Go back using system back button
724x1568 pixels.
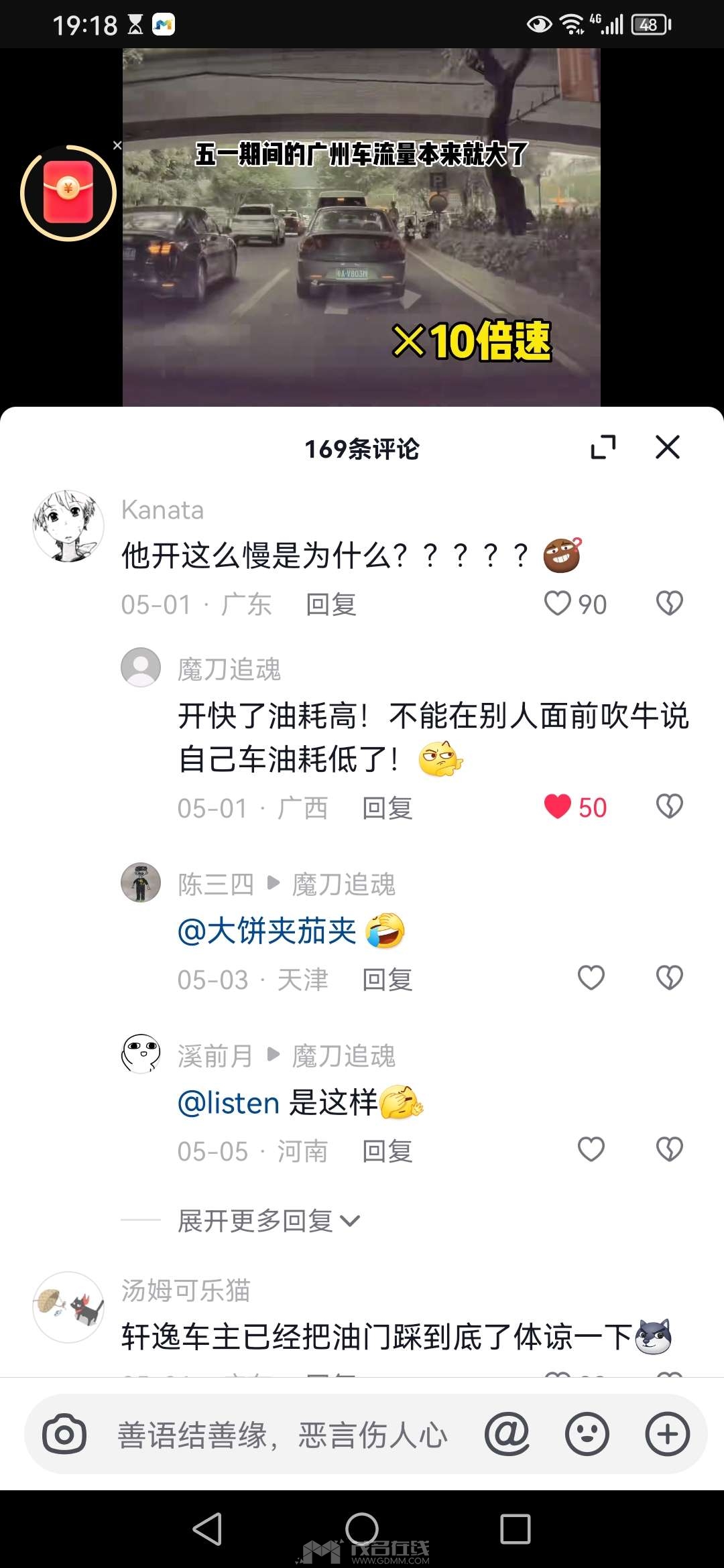click(208, 1529)
